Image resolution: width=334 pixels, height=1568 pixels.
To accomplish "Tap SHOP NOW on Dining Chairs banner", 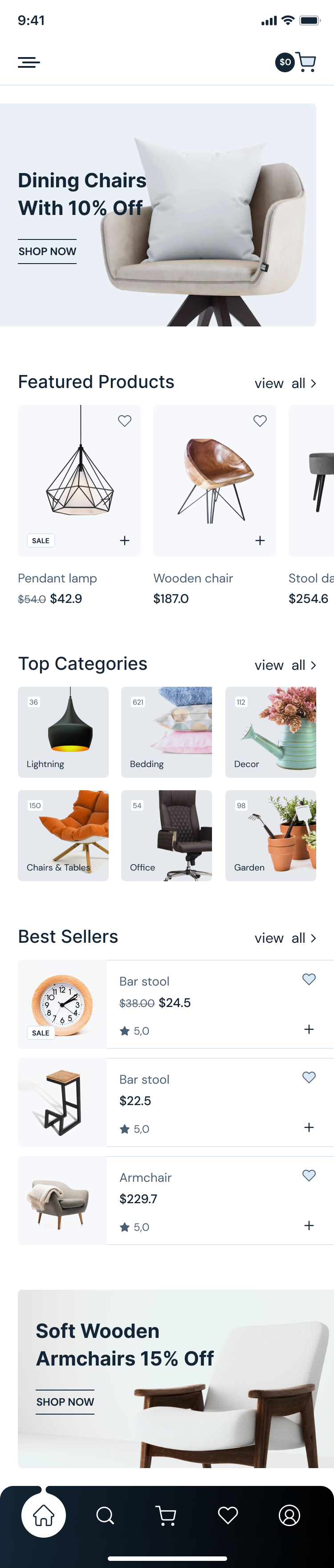I will click(47, 252).
